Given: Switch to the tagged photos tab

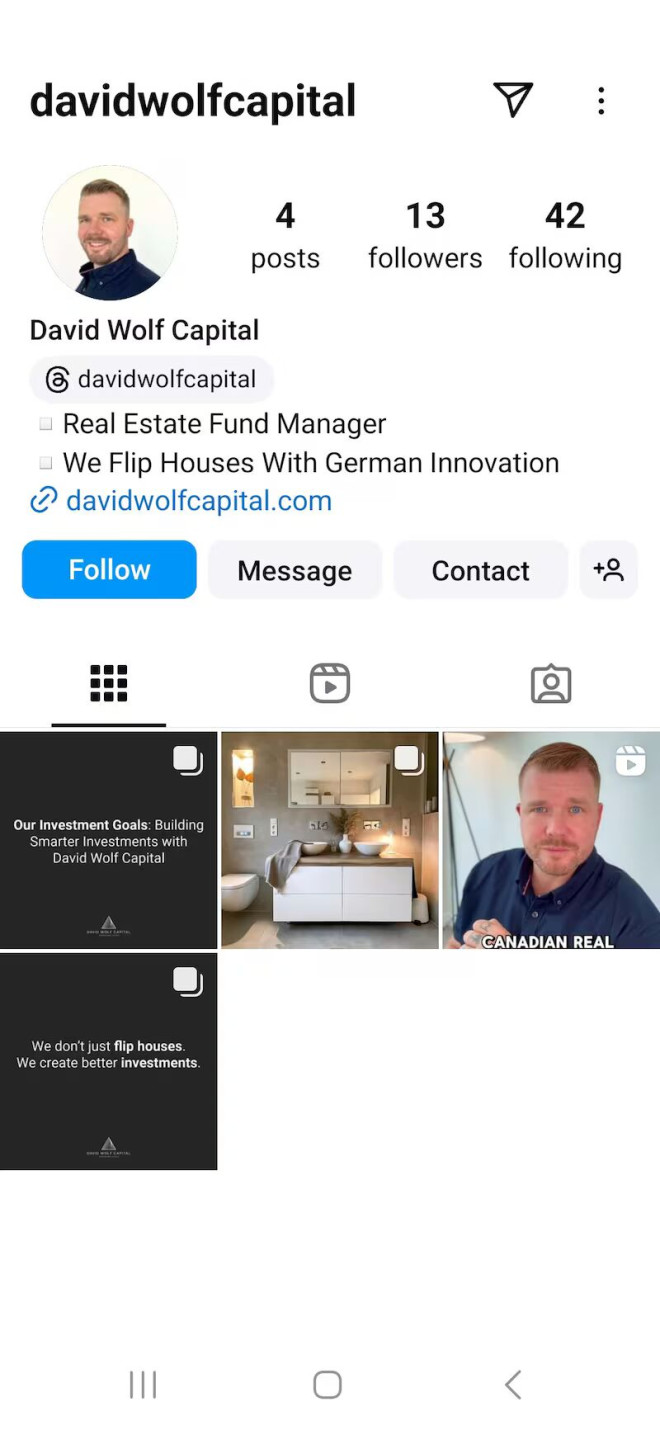Looking at the screenshot, I should coord(550,684).
